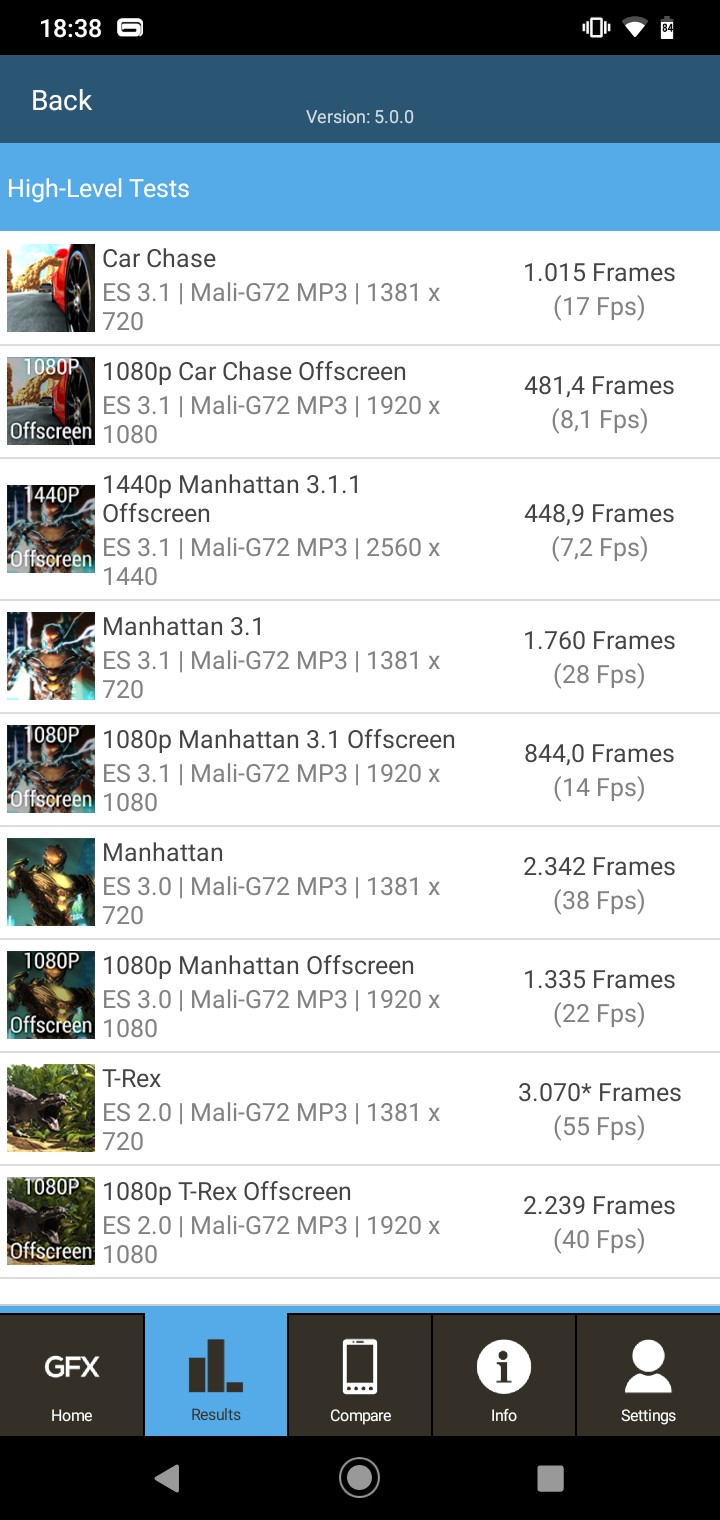Go to the Settings tab
Screen dimensions: 720x1520
pyautogui.click(x=648, y=1375)
